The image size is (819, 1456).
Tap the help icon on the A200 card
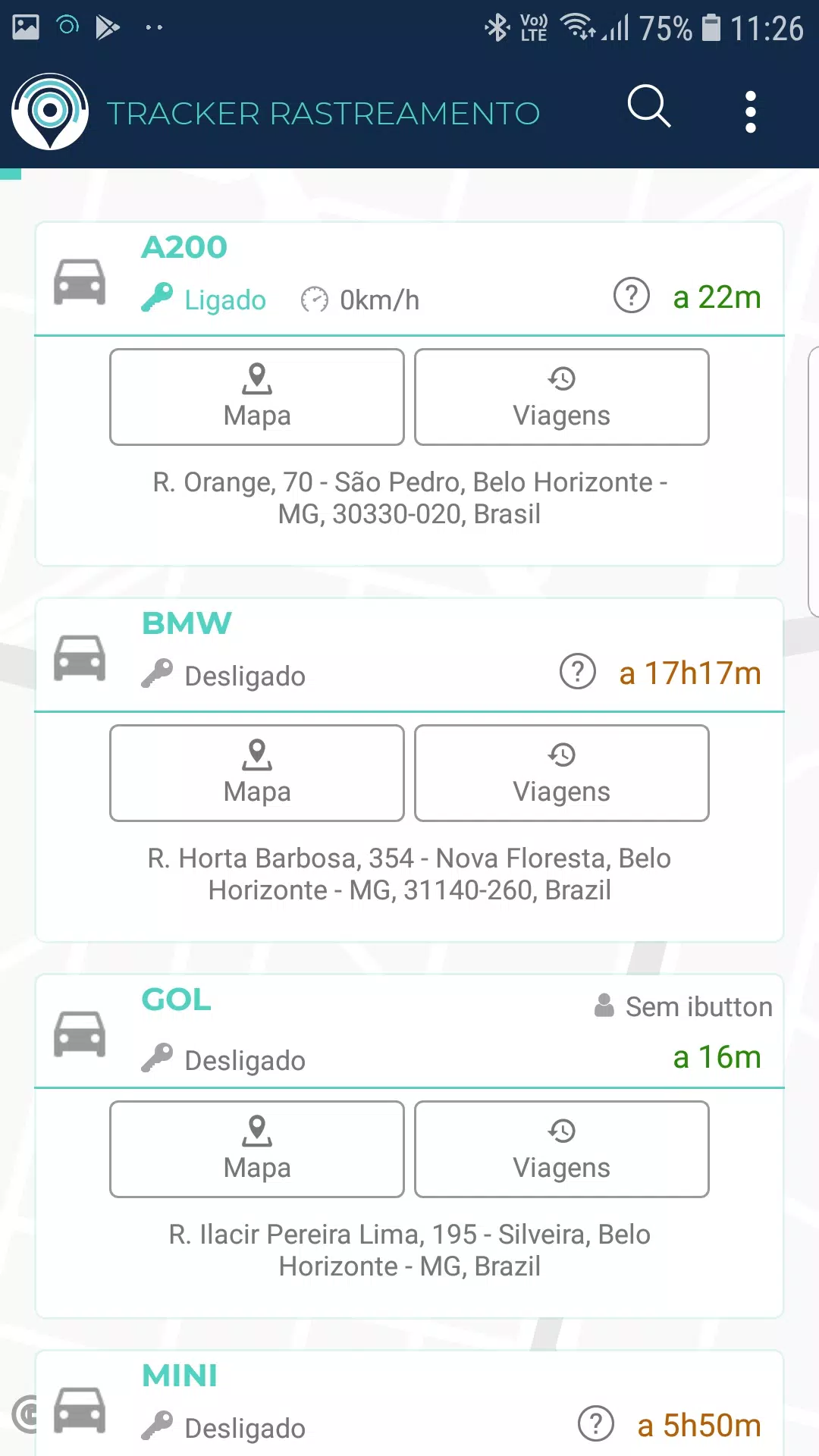[631, 296]
